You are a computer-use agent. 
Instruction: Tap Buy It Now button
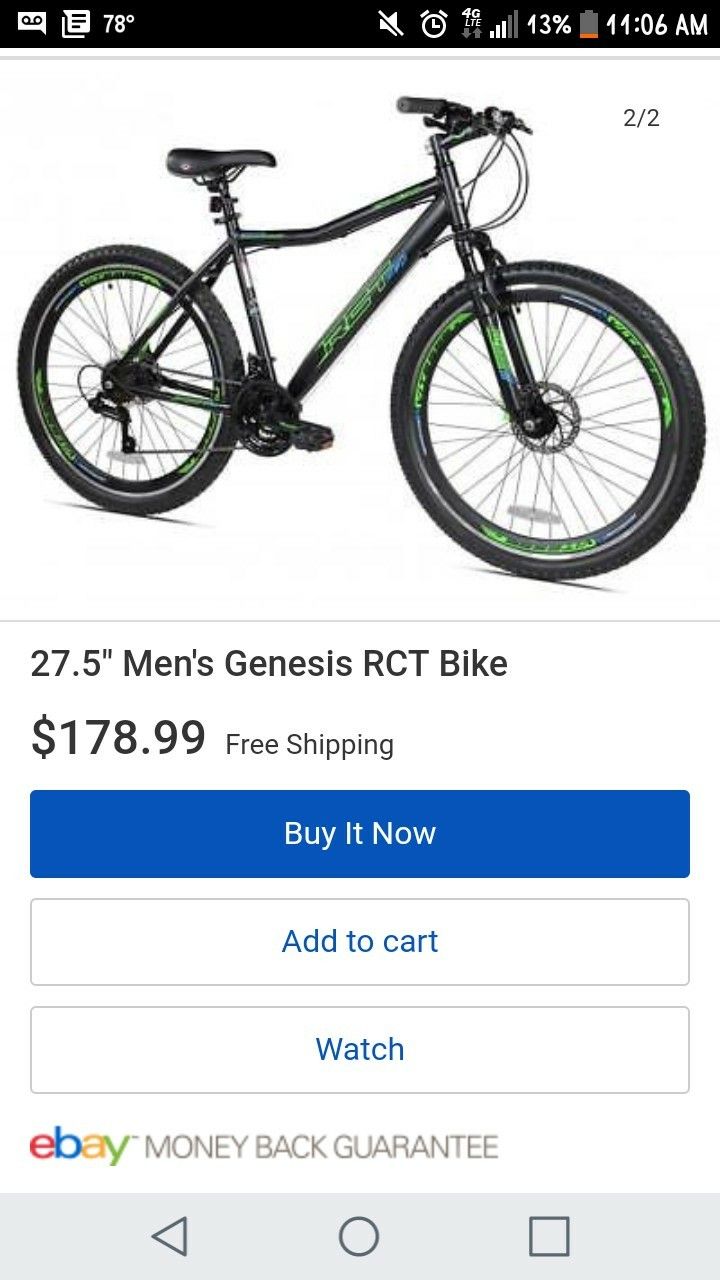(360, 834)
